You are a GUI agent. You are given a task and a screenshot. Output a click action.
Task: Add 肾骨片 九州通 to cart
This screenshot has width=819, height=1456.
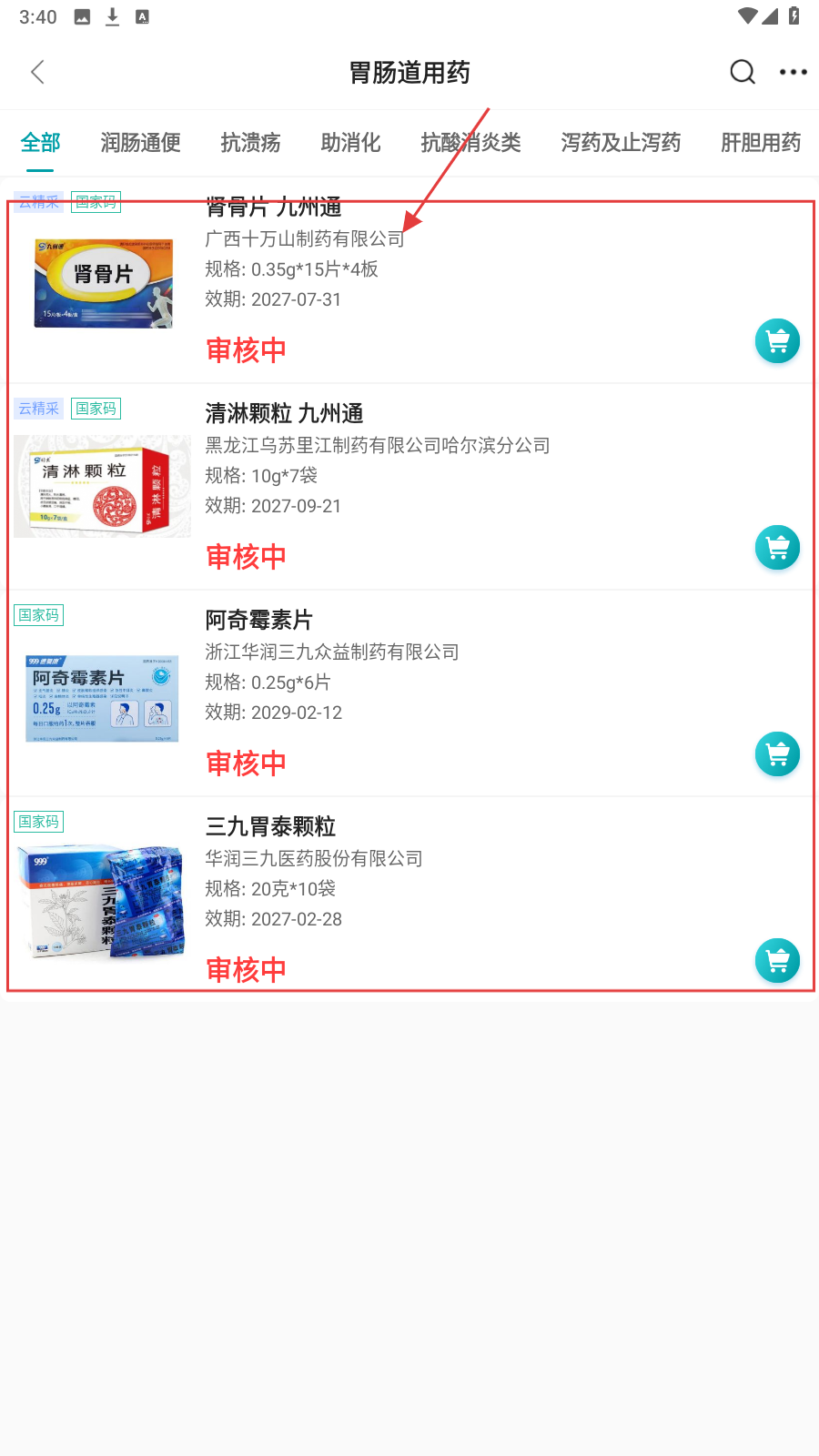pyautogui.click(x=777, y=341)
